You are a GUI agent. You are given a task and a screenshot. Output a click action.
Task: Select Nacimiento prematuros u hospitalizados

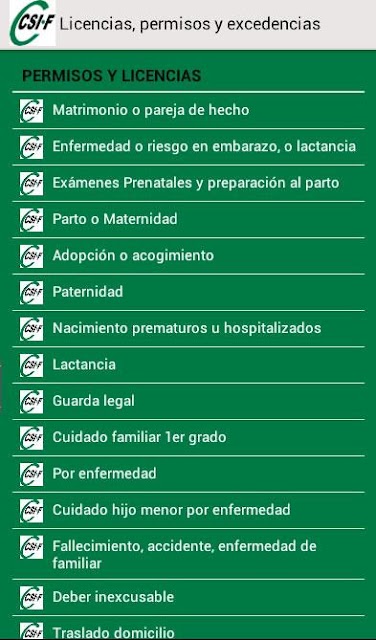click(x=188, y=328)
